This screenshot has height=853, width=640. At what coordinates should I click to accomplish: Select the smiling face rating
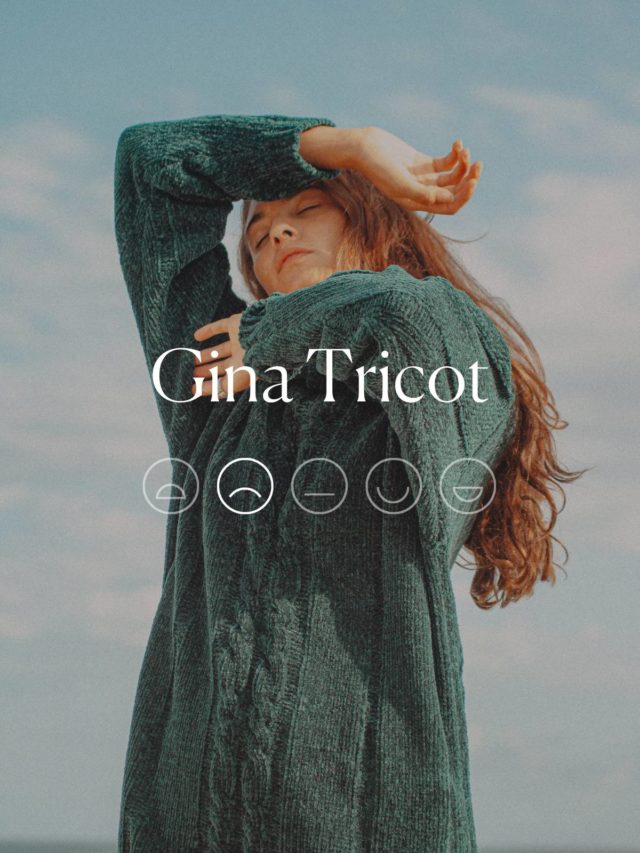click(393, 486)
